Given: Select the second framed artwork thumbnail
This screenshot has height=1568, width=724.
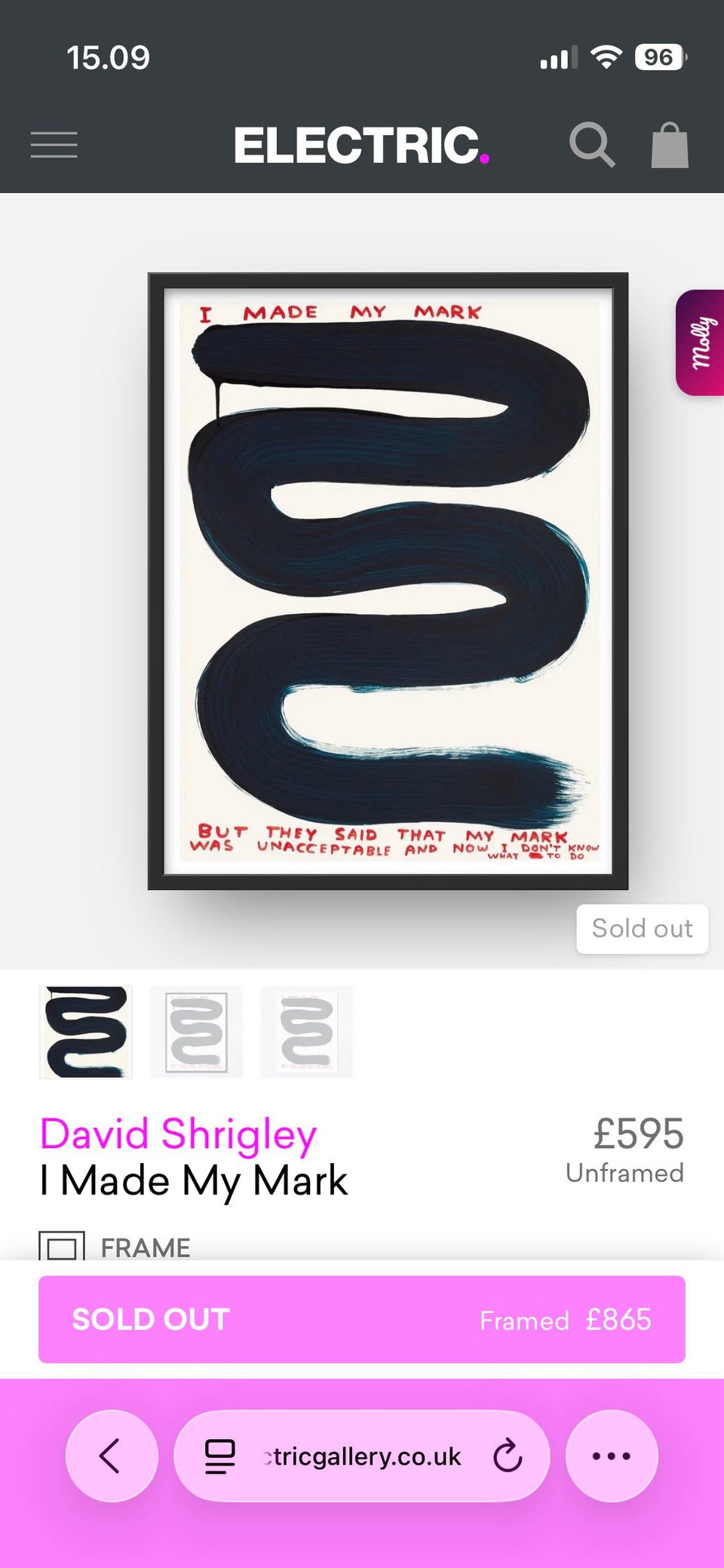Looking at the screenshot, I should pyautogui.click(x=196, y=1032).
